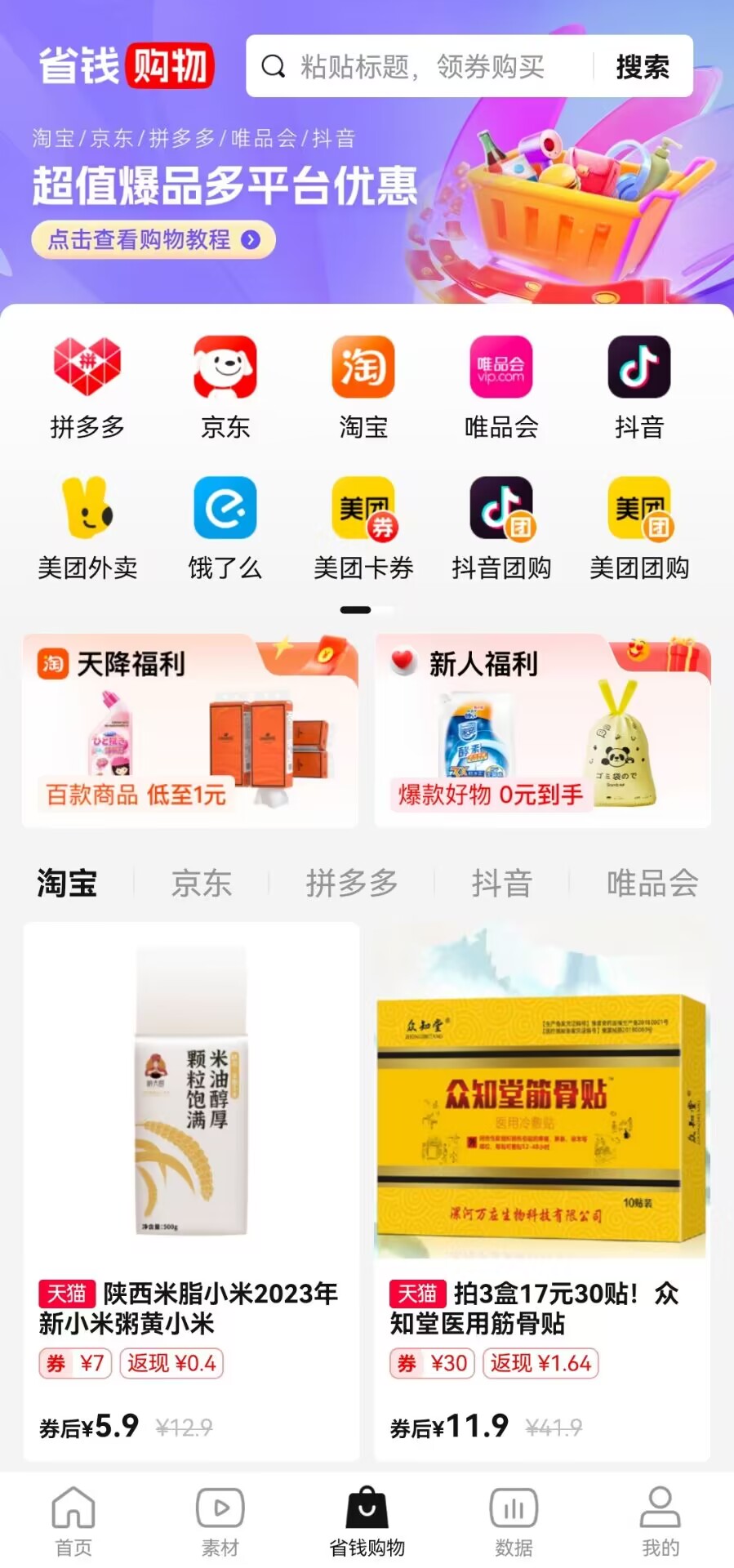Open the 众知堂医用筋骨贴 product card
734x1568 pixels.
pyautogui.click(x=542, y=1192)
